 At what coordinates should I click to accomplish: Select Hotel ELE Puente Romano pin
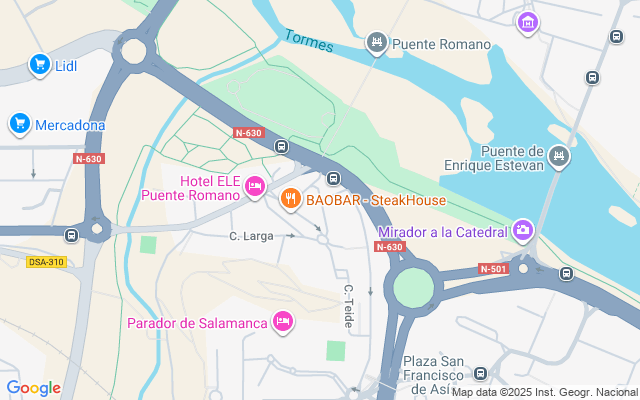coord(255,186)
